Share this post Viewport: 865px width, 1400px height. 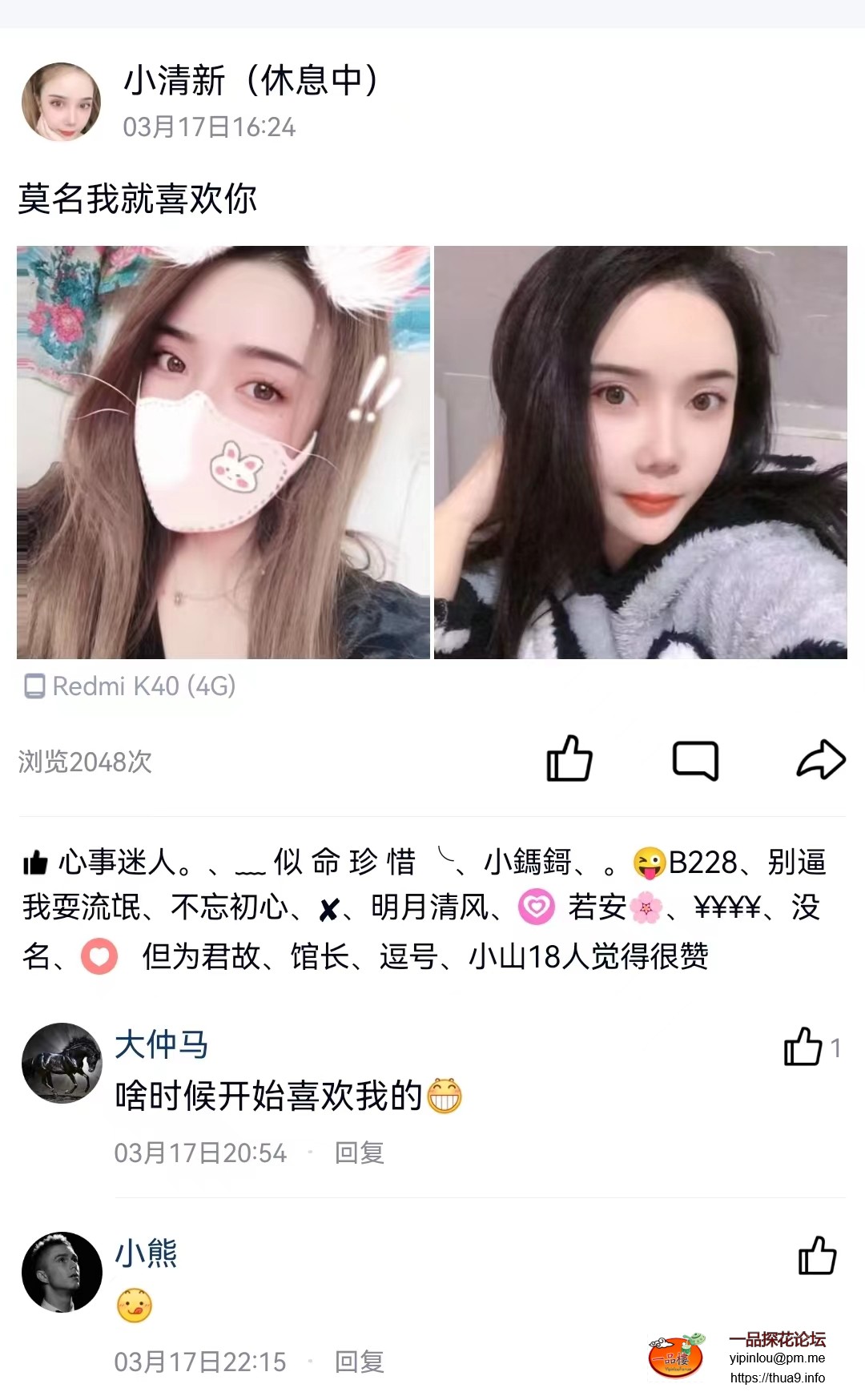click(x=821, y=759)
